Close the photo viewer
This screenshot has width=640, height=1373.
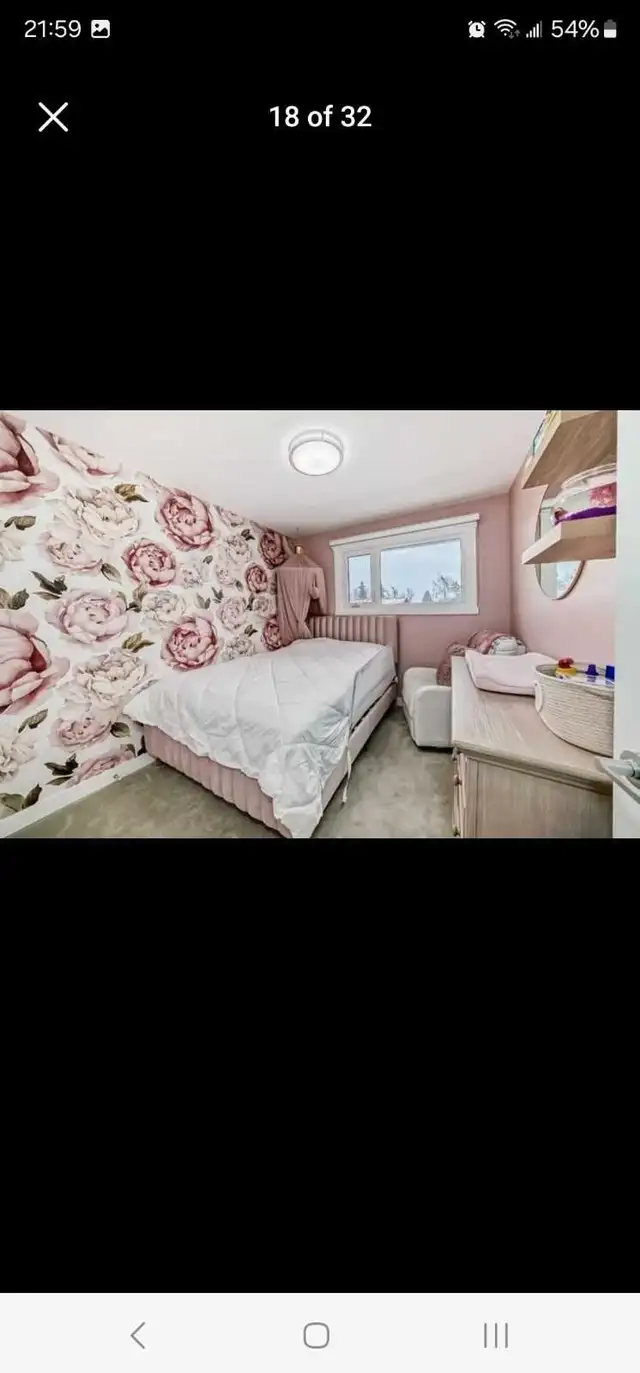(x=53, y=117)
